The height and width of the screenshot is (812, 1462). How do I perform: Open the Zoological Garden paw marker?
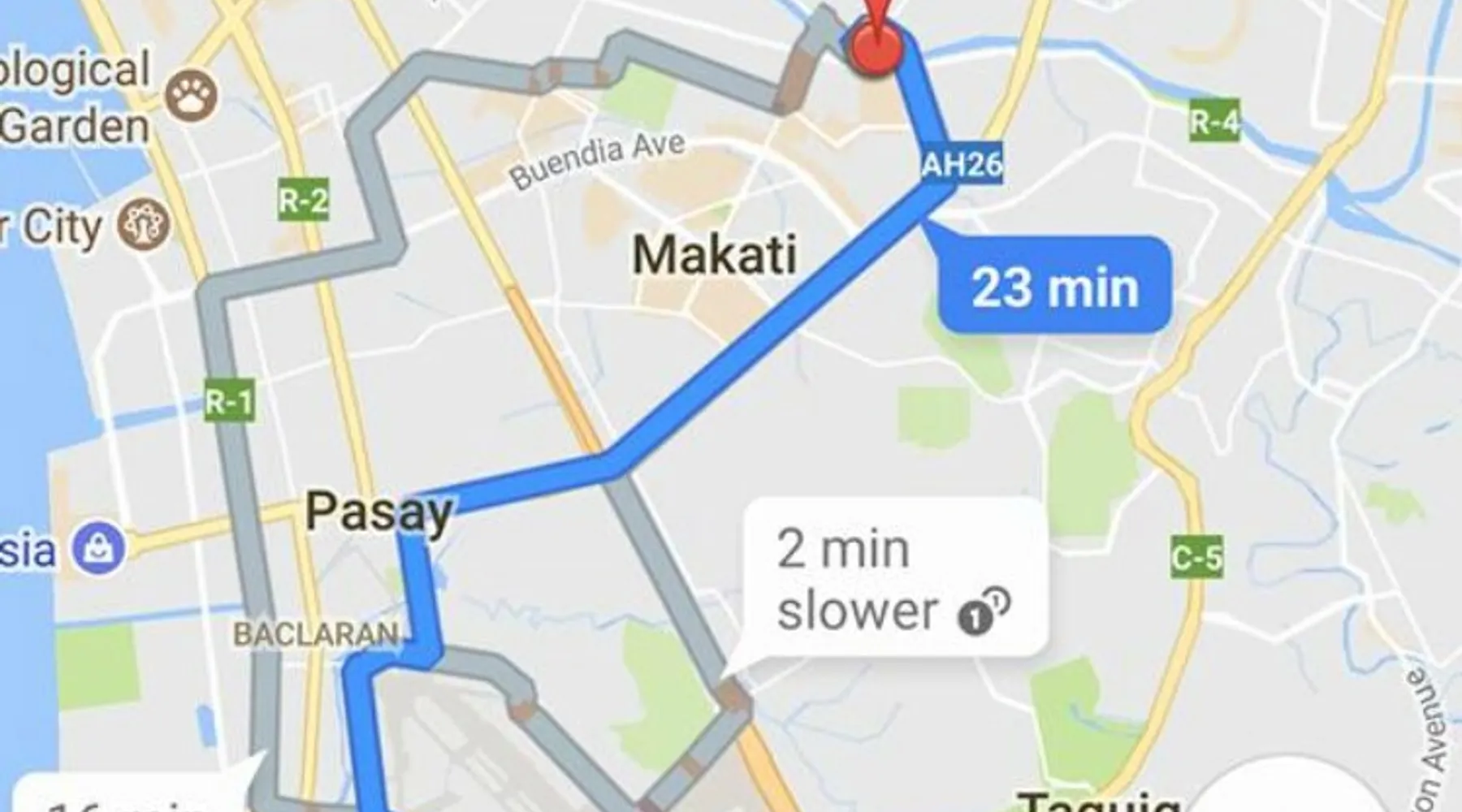[x=192, y=94]
